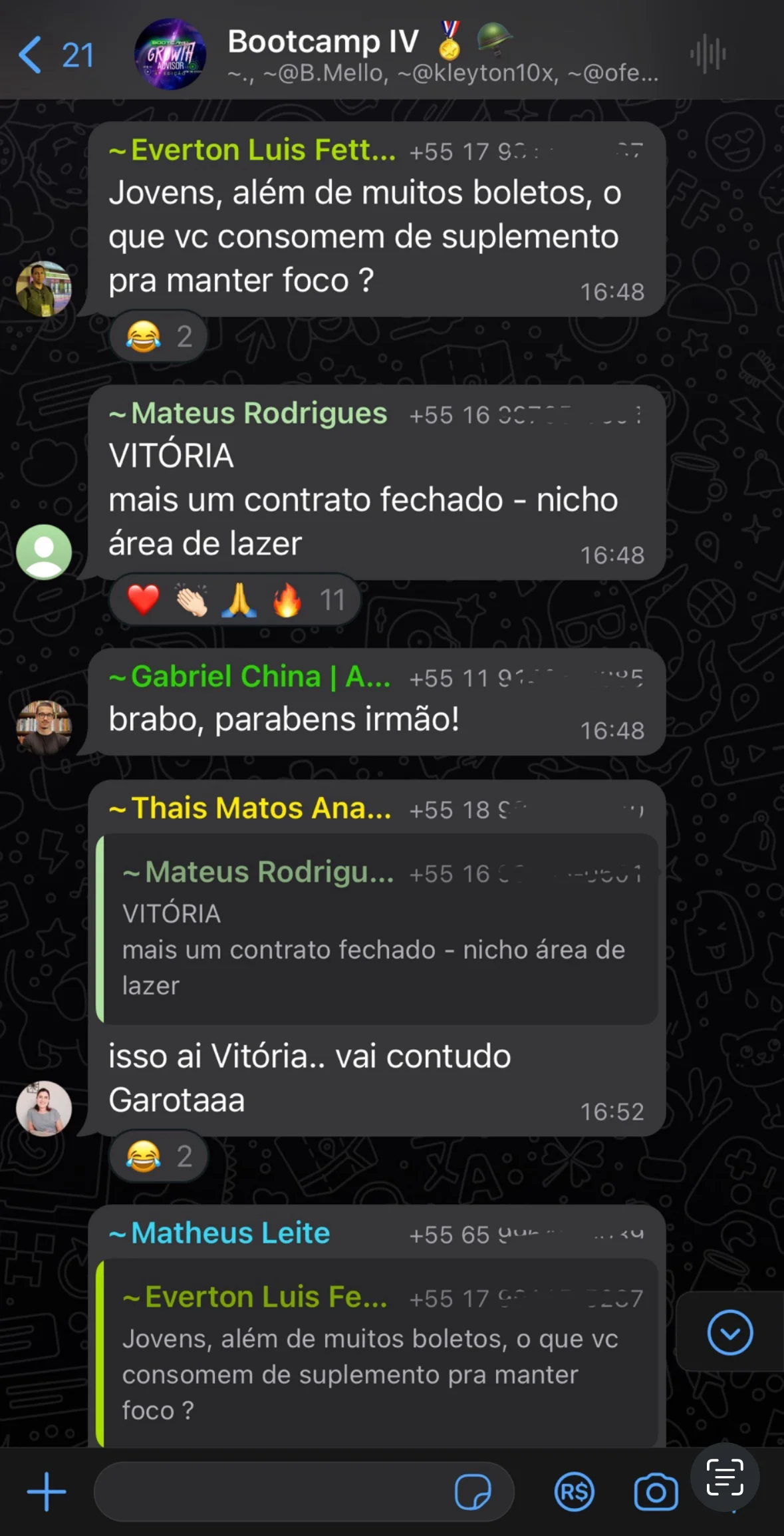This screenshot has height=1536, width=784.
Task: Open the text scan button
Action: [725, 1477]
